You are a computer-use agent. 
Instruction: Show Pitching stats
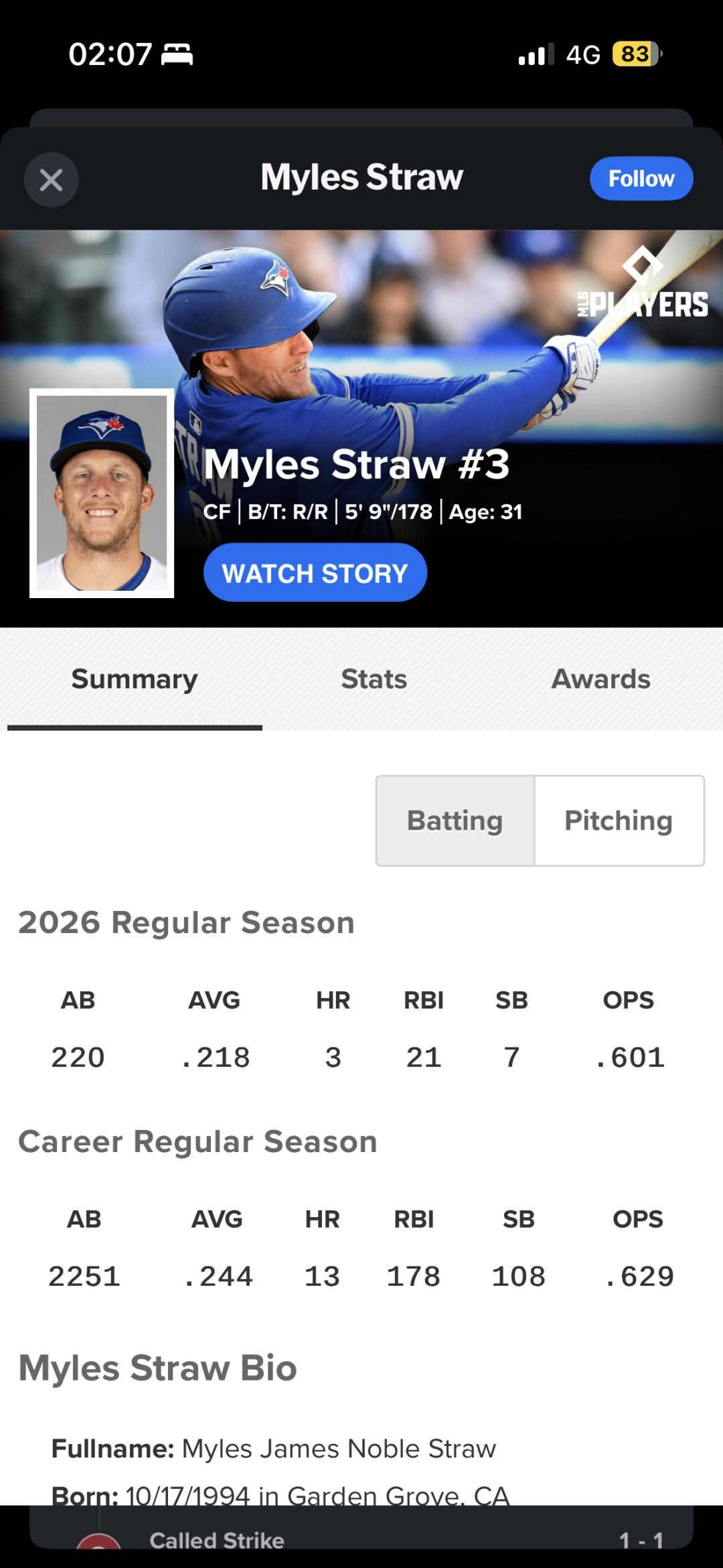[x=619, y=821]
